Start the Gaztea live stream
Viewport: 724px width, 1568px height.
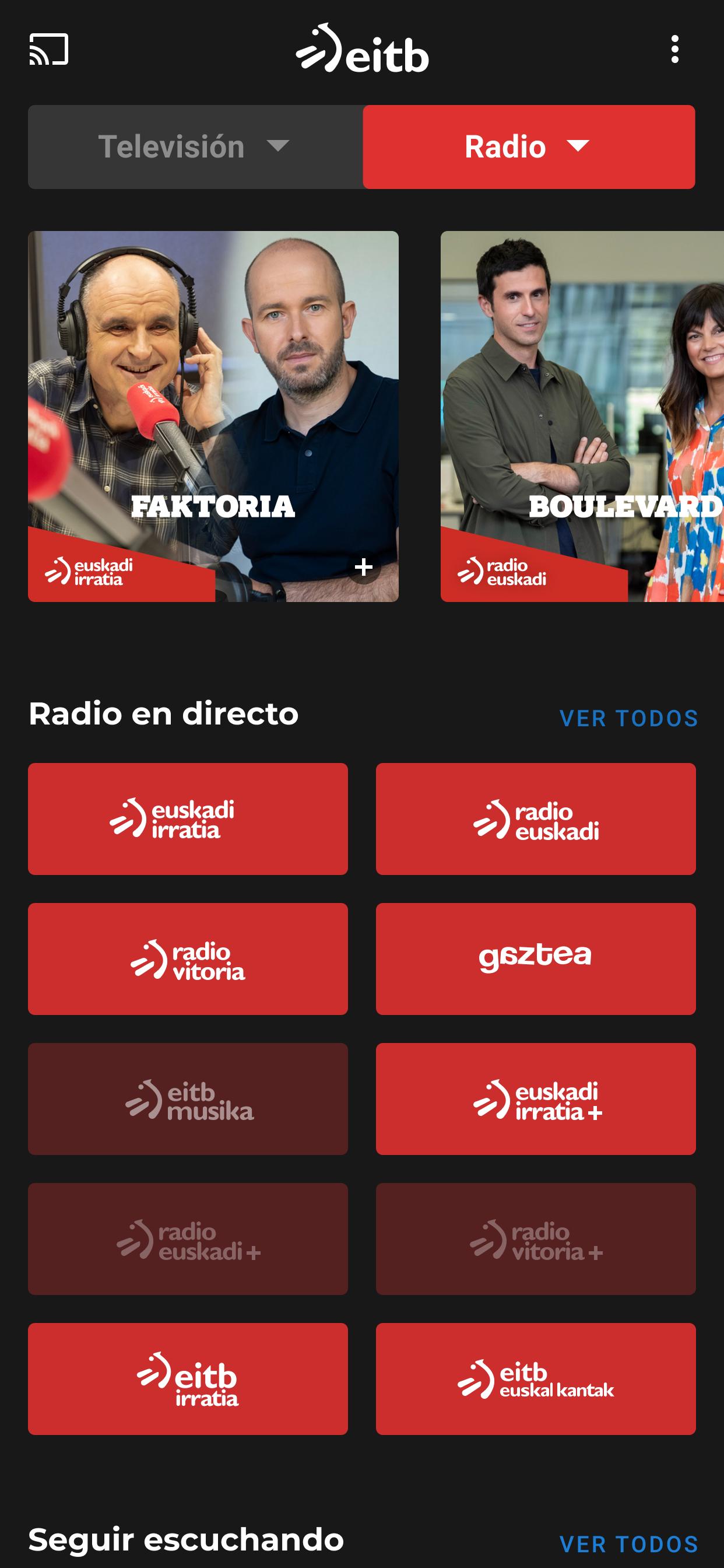pos(535,958)
